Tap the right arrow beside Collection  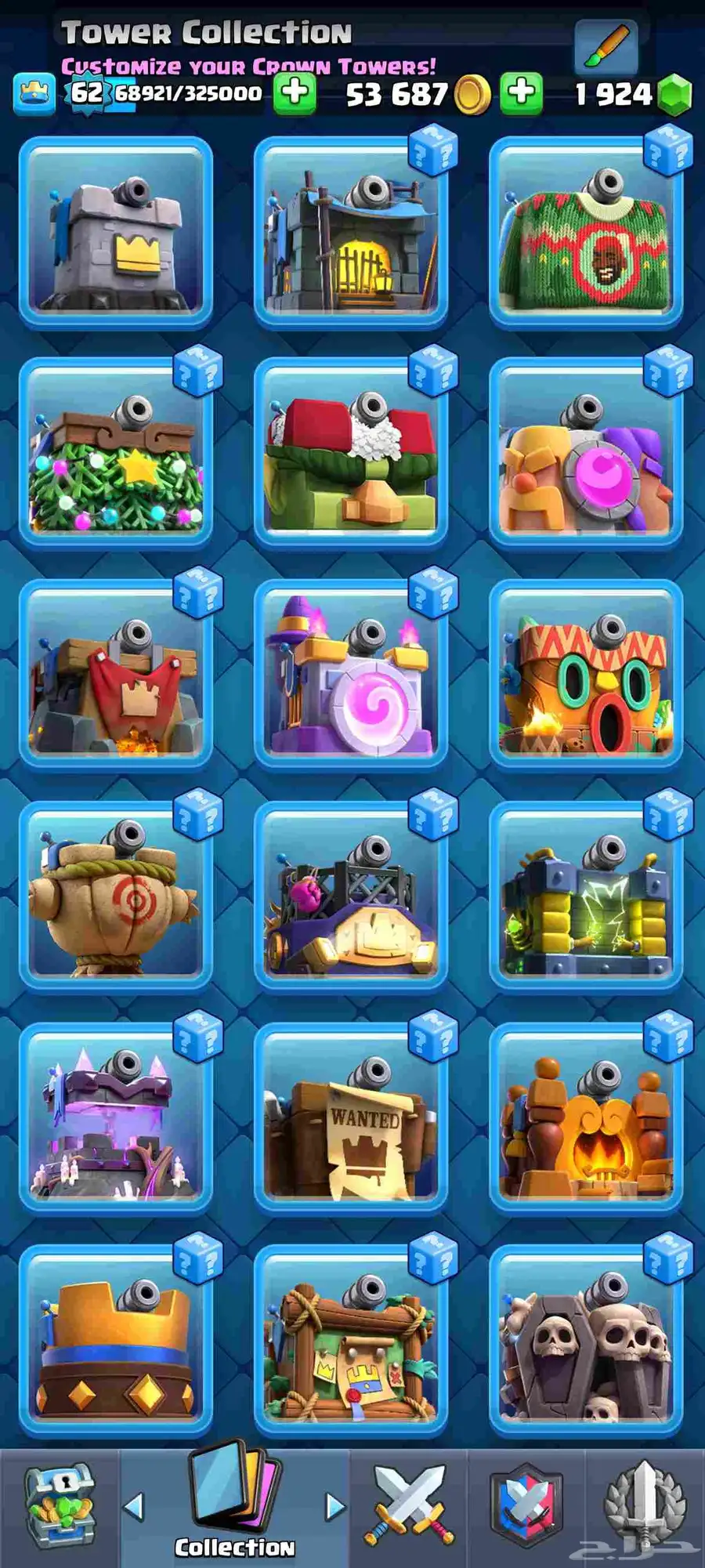pos(334,1507)
